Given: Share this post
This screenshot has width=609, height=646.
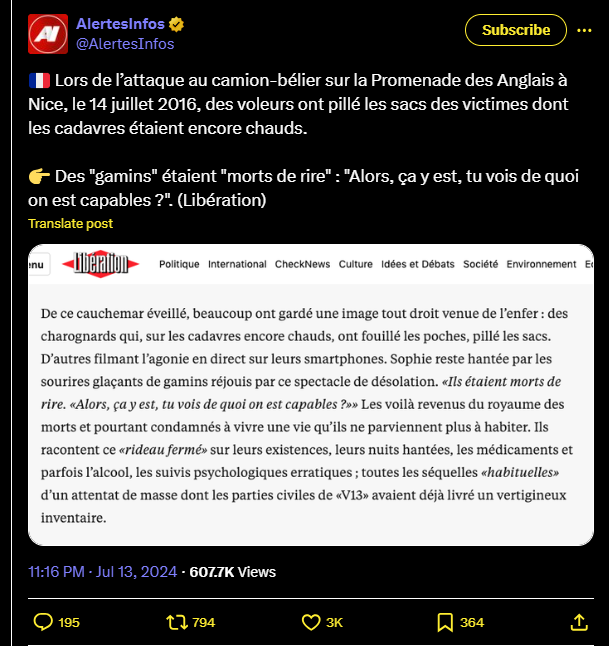Looking at the screenshot, I should pos(578,622).
